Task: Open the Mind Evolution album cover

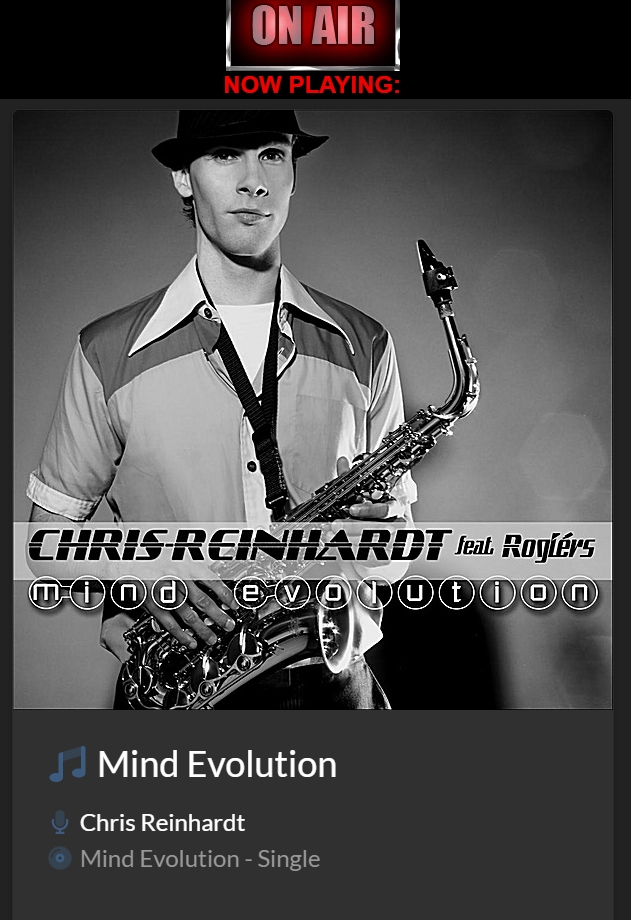Action: click(x=312, y=409)
